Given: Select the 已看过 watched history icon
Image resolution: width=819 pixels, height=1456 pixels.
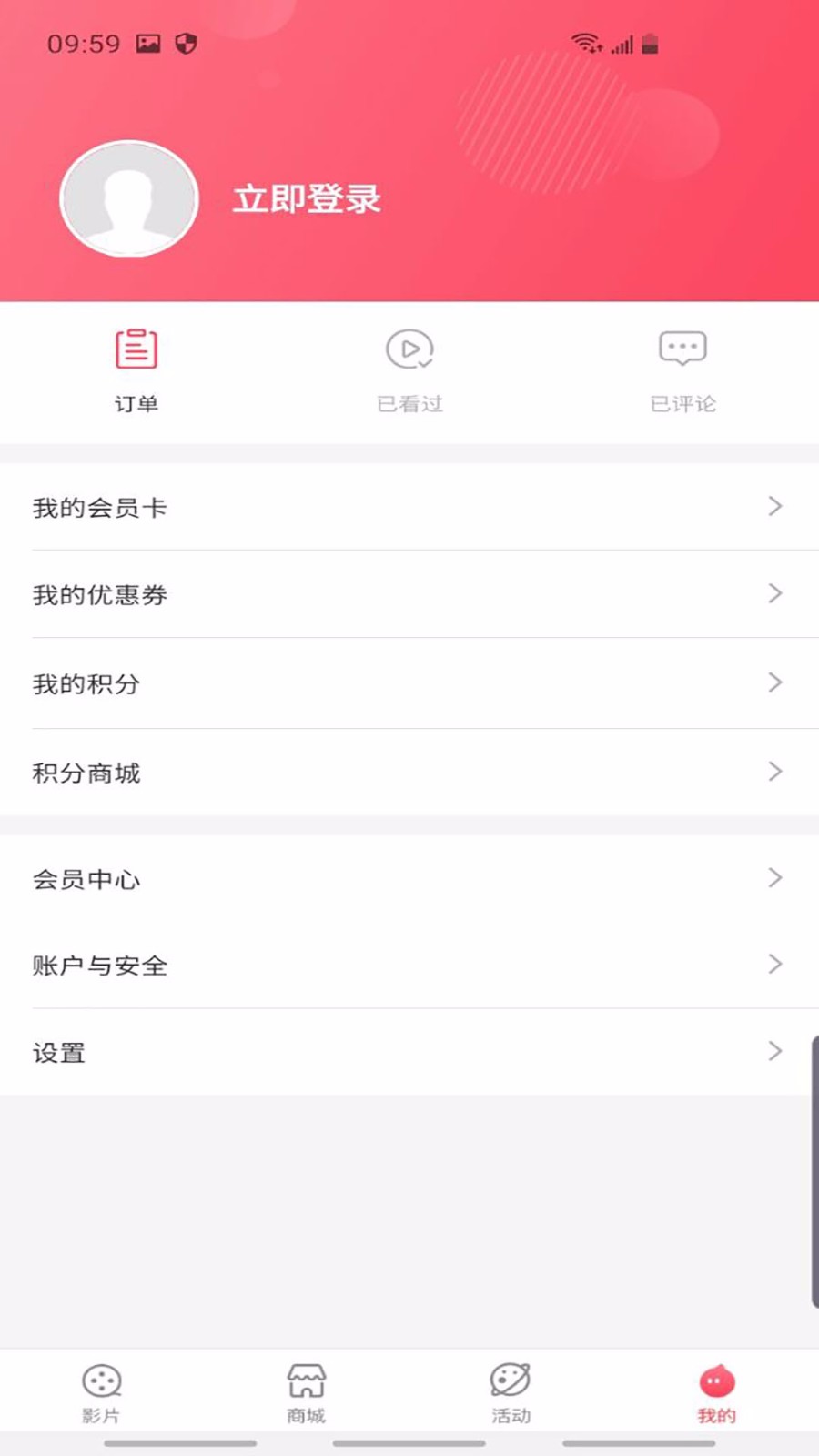Looking at the screenshot, I should pos(409,349).
